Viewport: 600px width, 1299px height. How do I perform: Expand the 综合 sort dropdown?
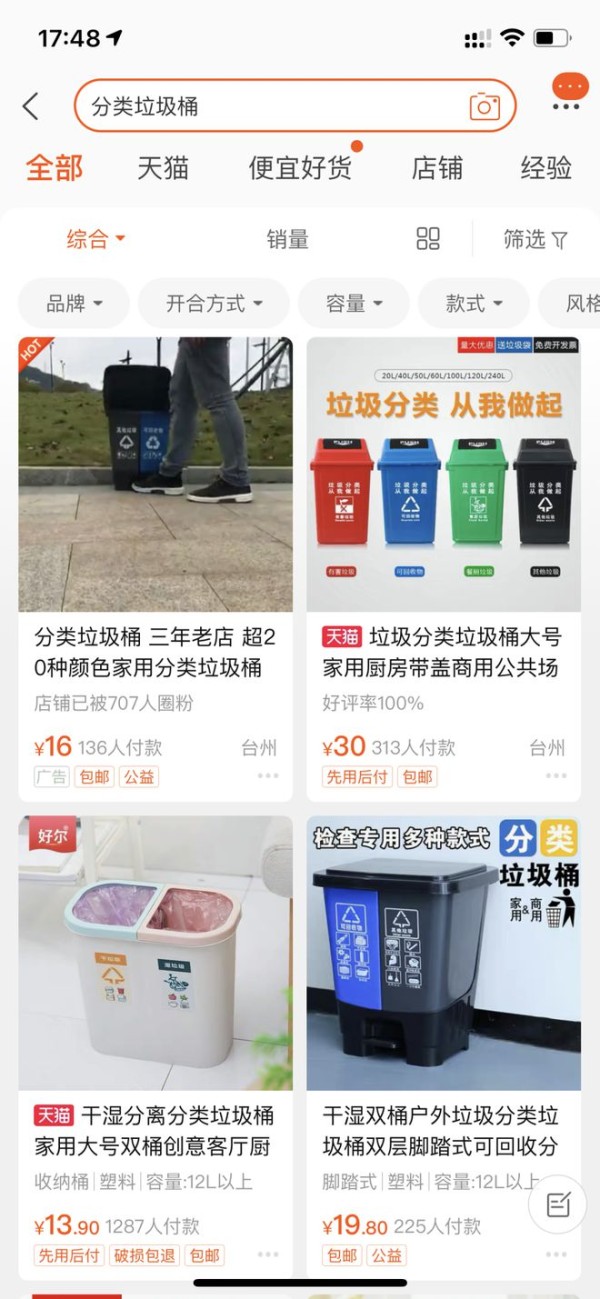click(96, 239)
